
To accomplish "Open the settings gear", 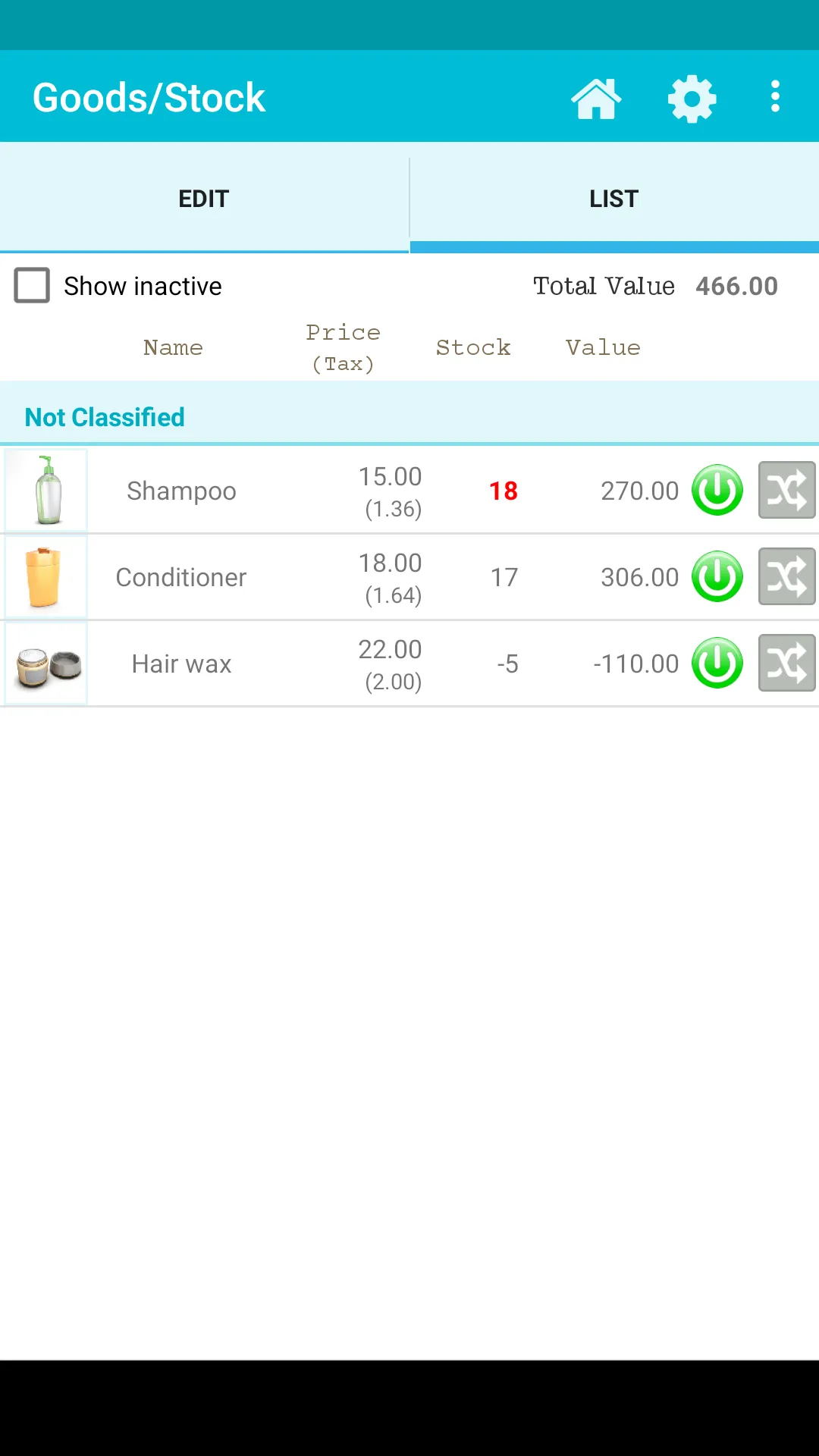I will (692, 99).
